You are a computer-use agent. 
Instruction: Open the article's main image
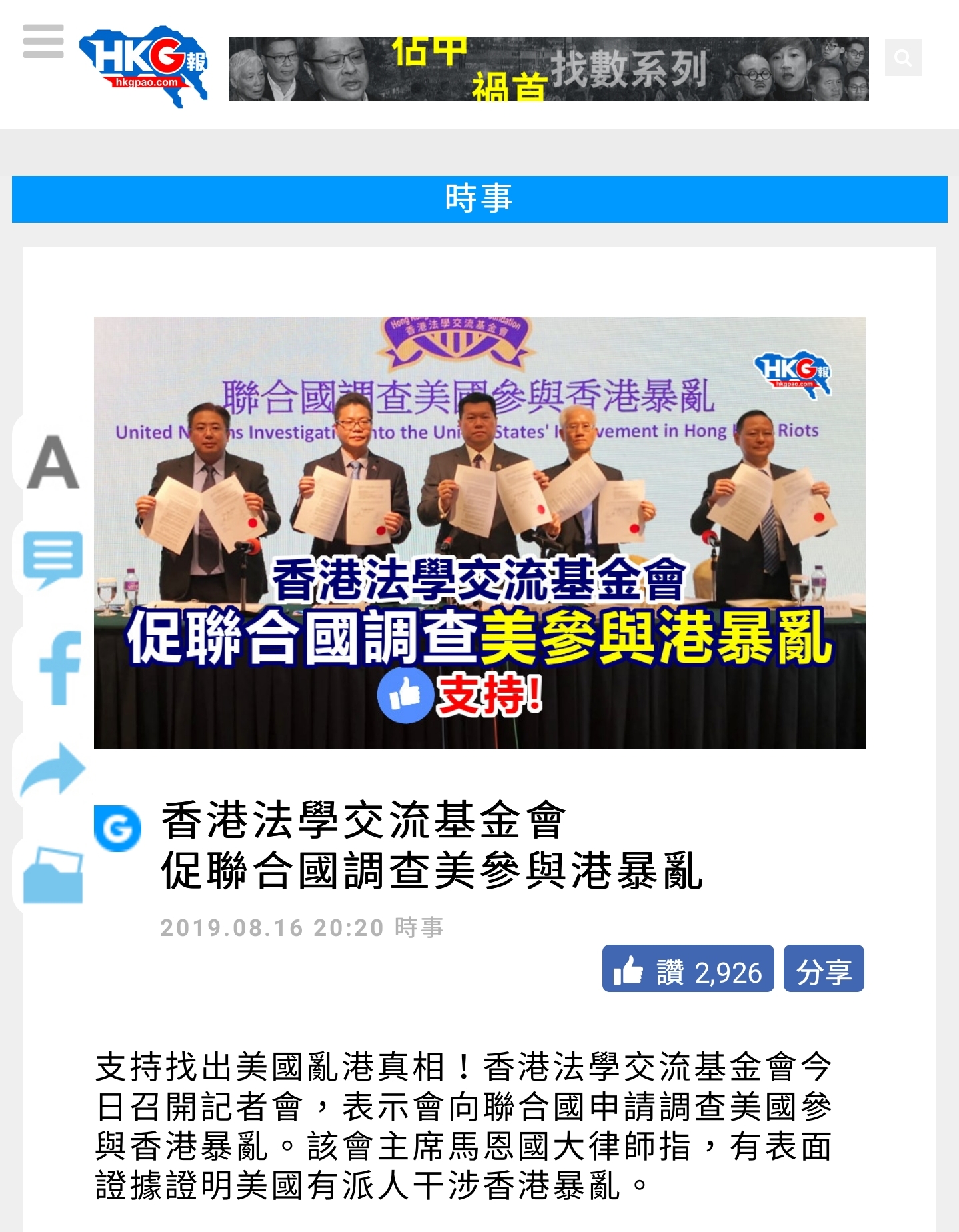[479, 532]
